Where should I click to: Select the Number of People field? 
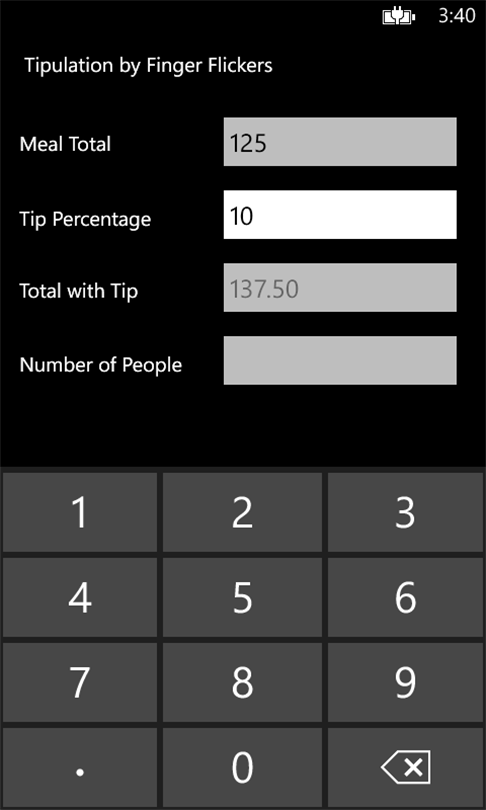pyautogui.click(x=340, y=360)
